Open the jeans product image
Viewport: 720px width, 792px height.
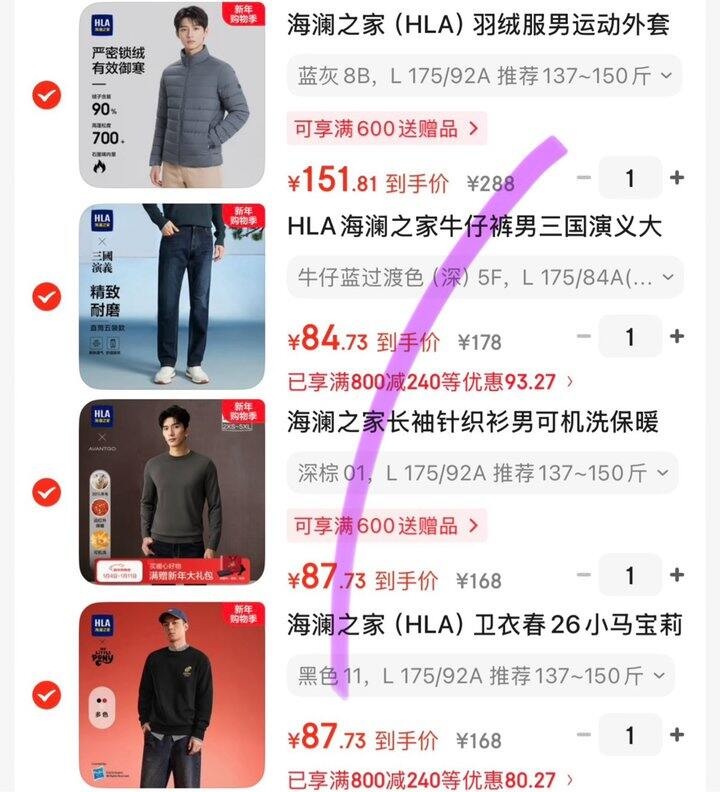click(172, 296)
